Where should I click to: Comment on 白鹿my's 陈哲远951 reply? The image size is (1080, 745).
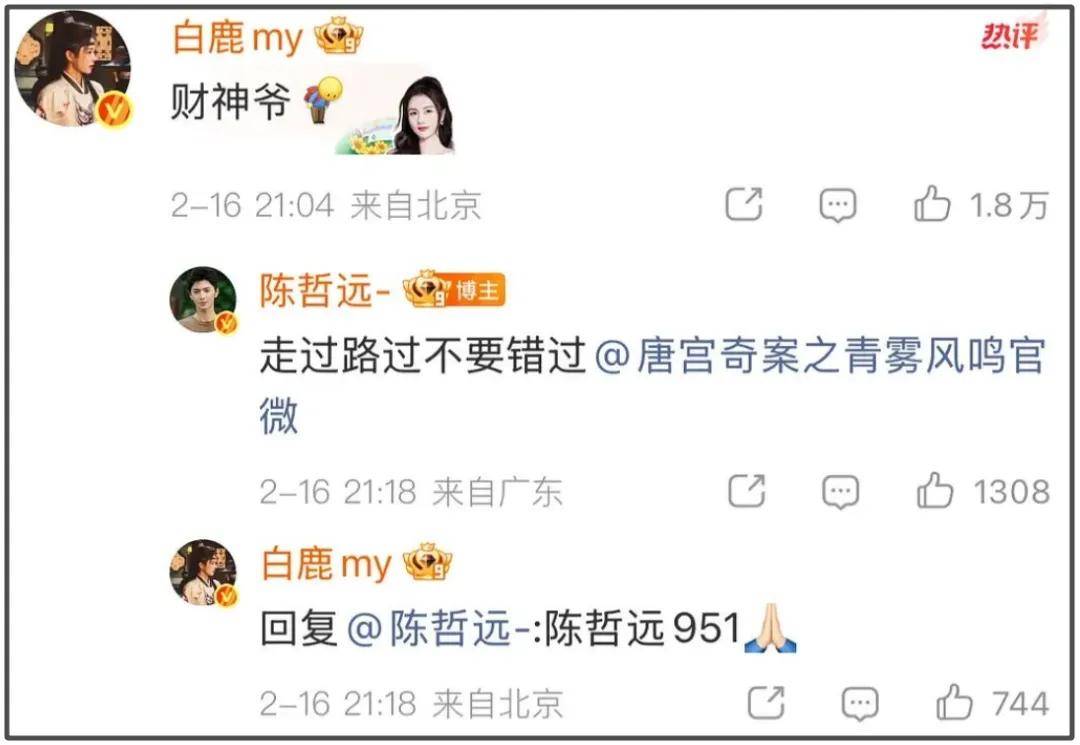861,702
